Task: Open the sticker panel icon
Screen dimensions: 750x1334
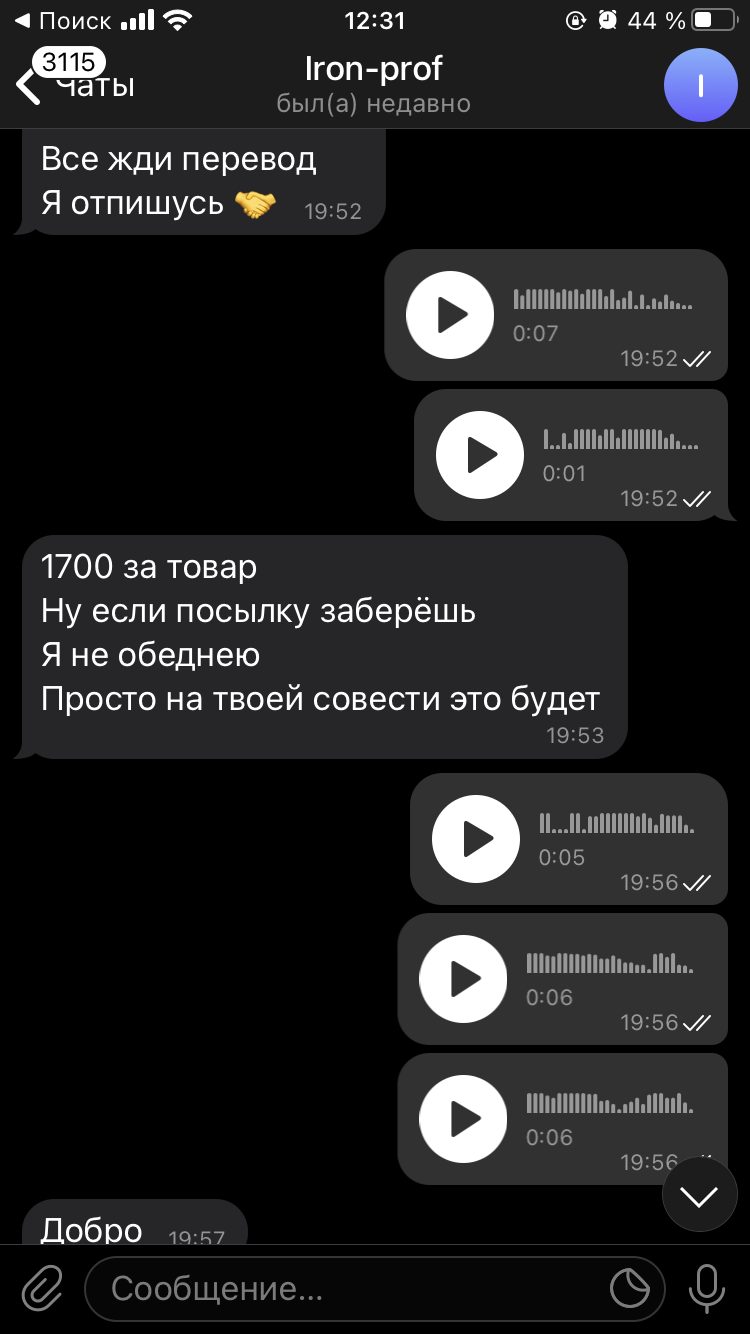Action: 630,1288
